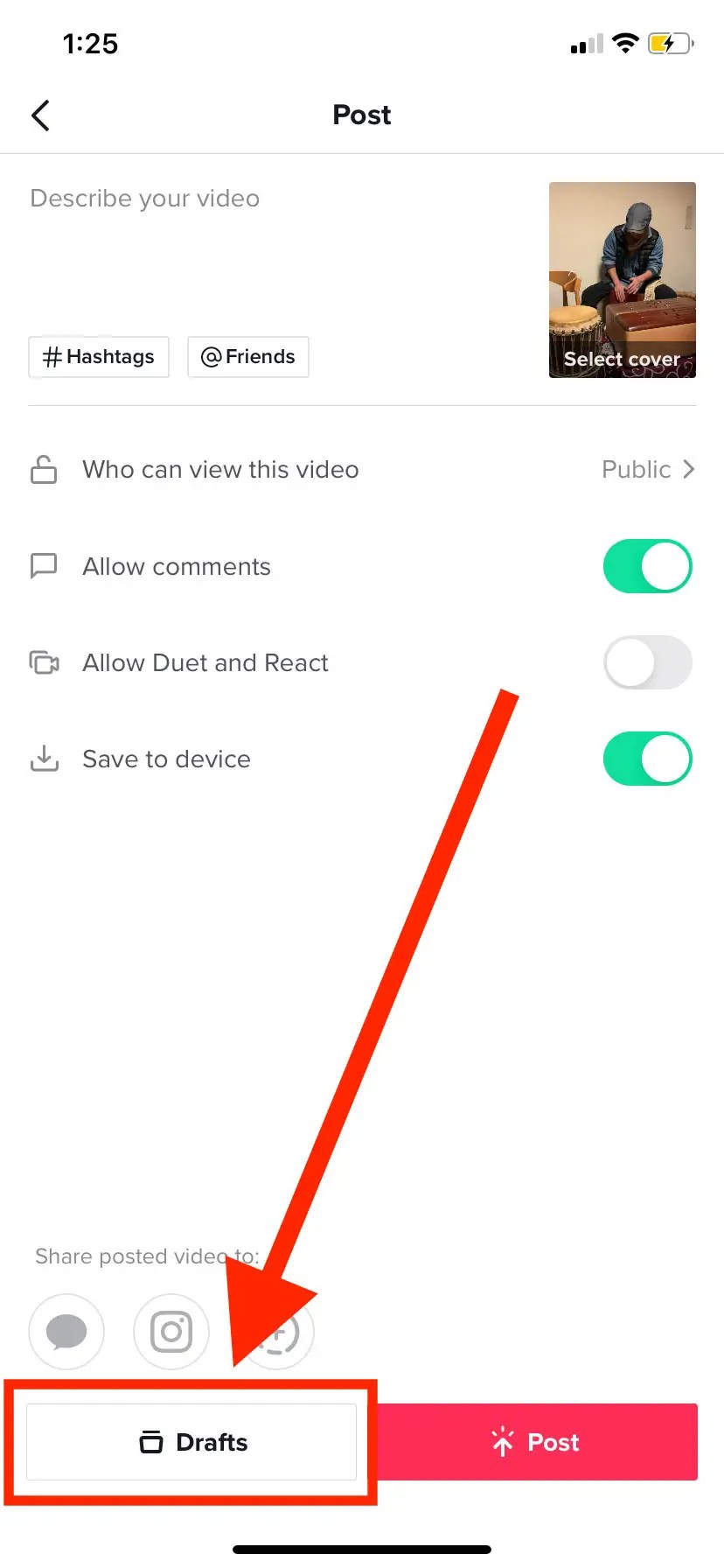The image size is (724, 1568).
Task: Enable the Allow Duet and React switch
Action: (x=648, y=662)
